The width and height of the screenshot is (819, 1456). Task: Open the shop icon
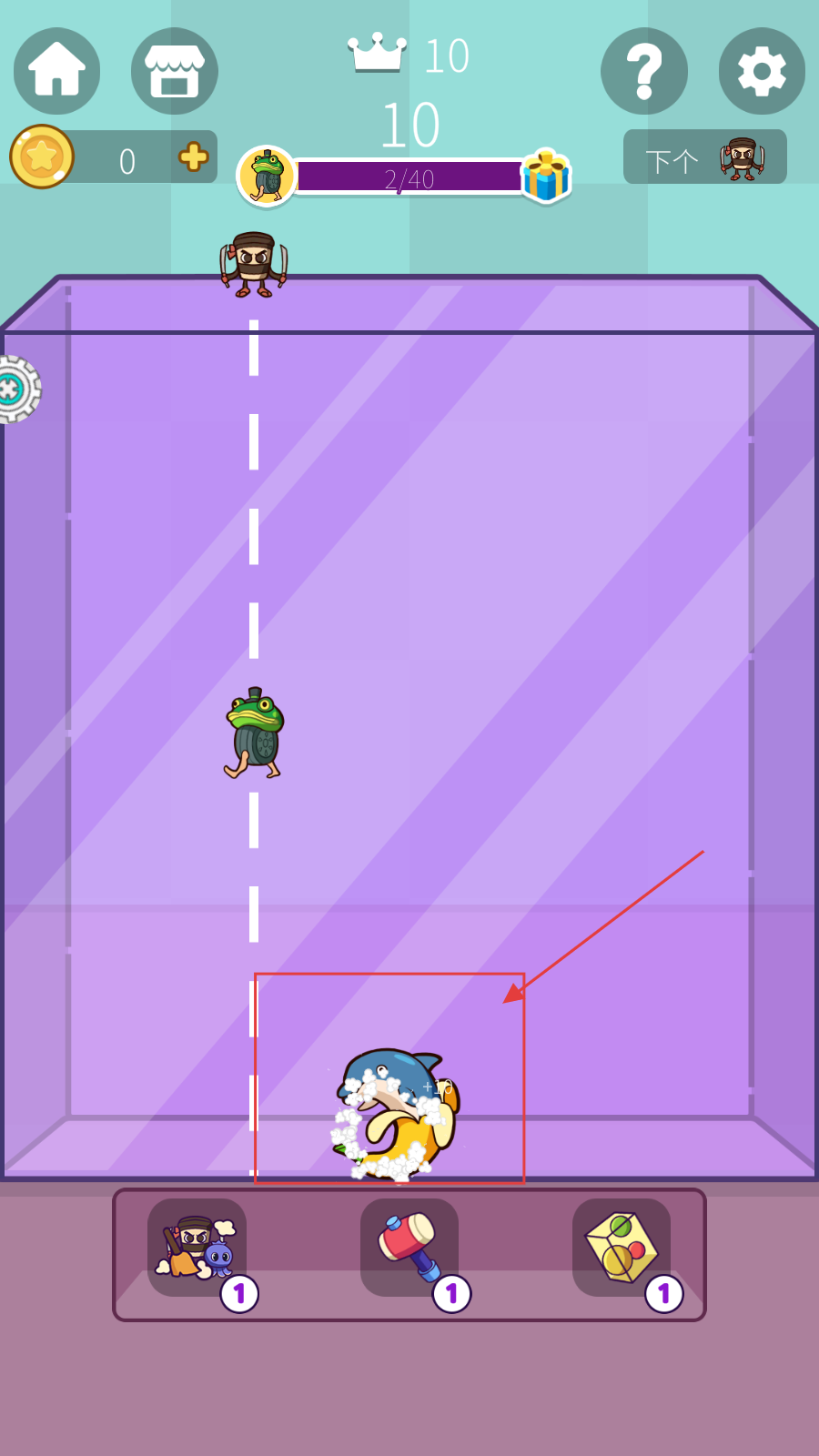175,71
